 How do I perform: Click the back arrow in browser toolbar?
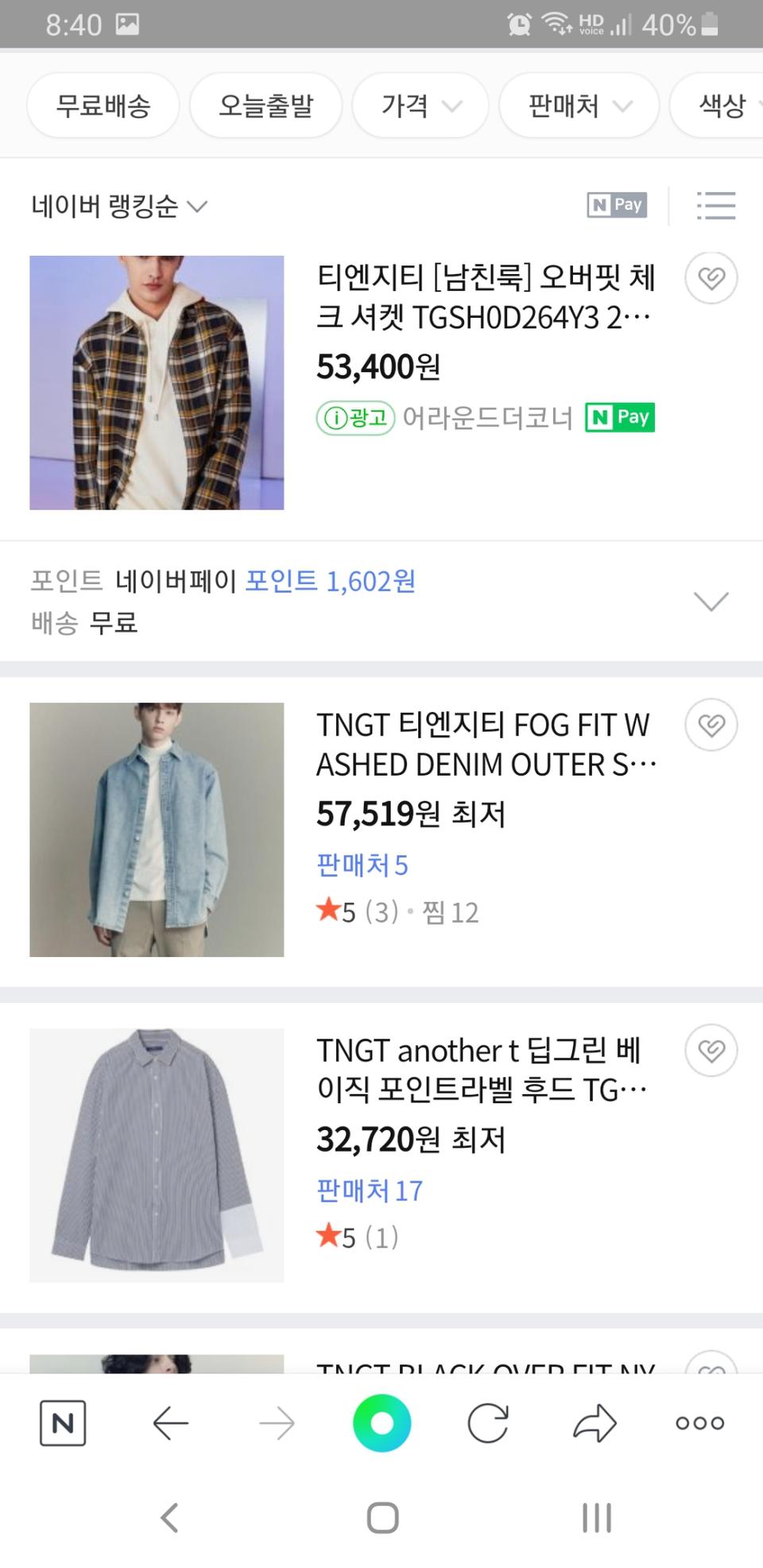(170, 1423)
